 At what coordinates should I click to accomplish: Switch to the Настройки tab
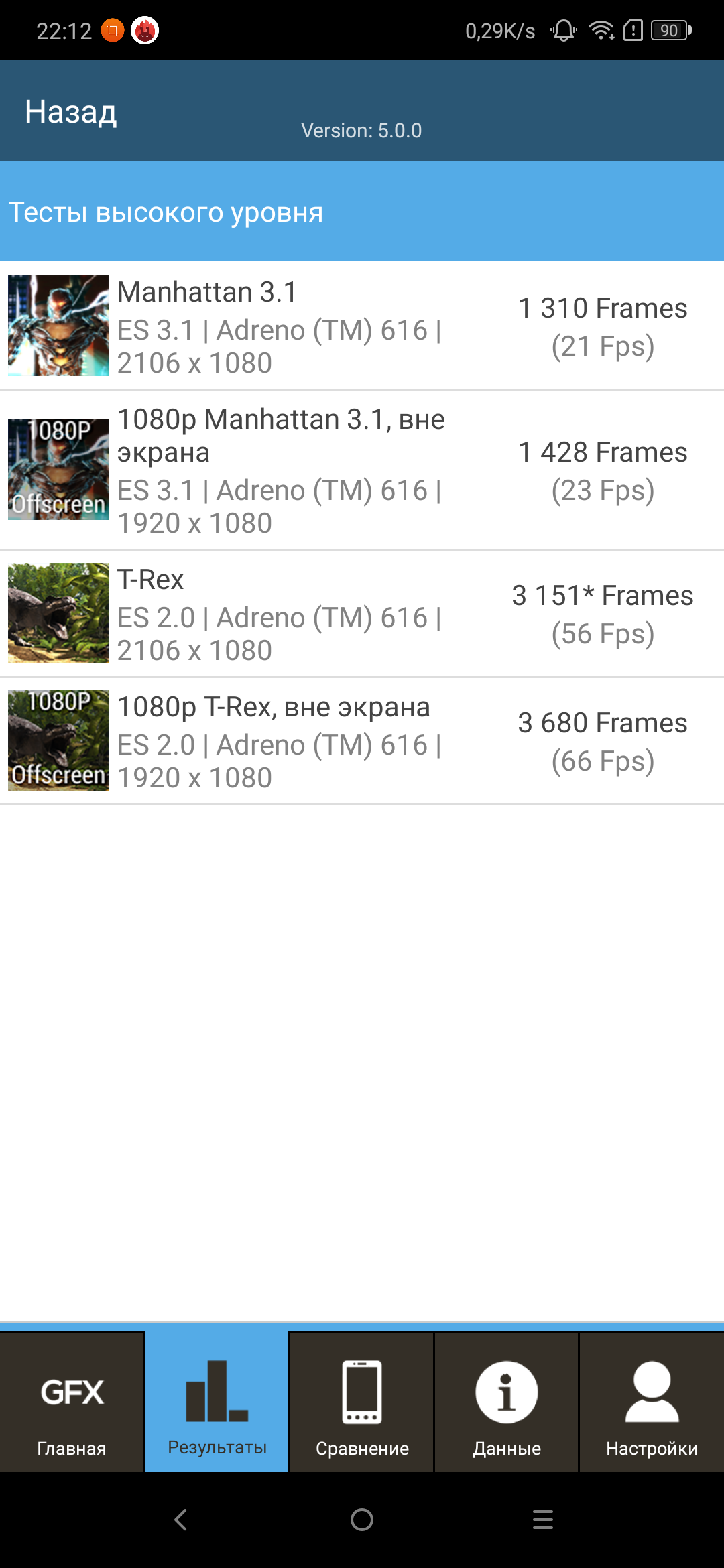[x=652, y=1402]
